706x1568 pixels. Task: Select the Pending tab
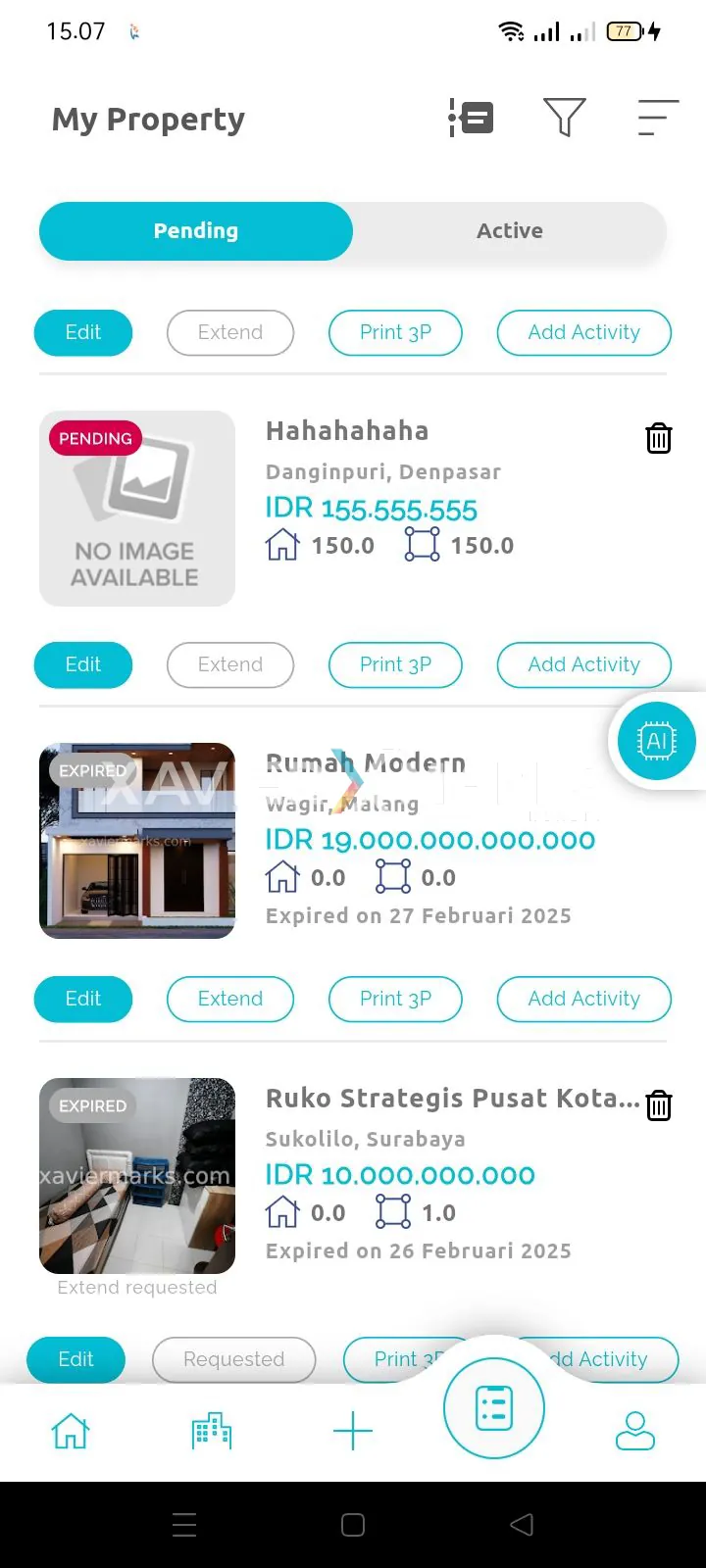196,231
